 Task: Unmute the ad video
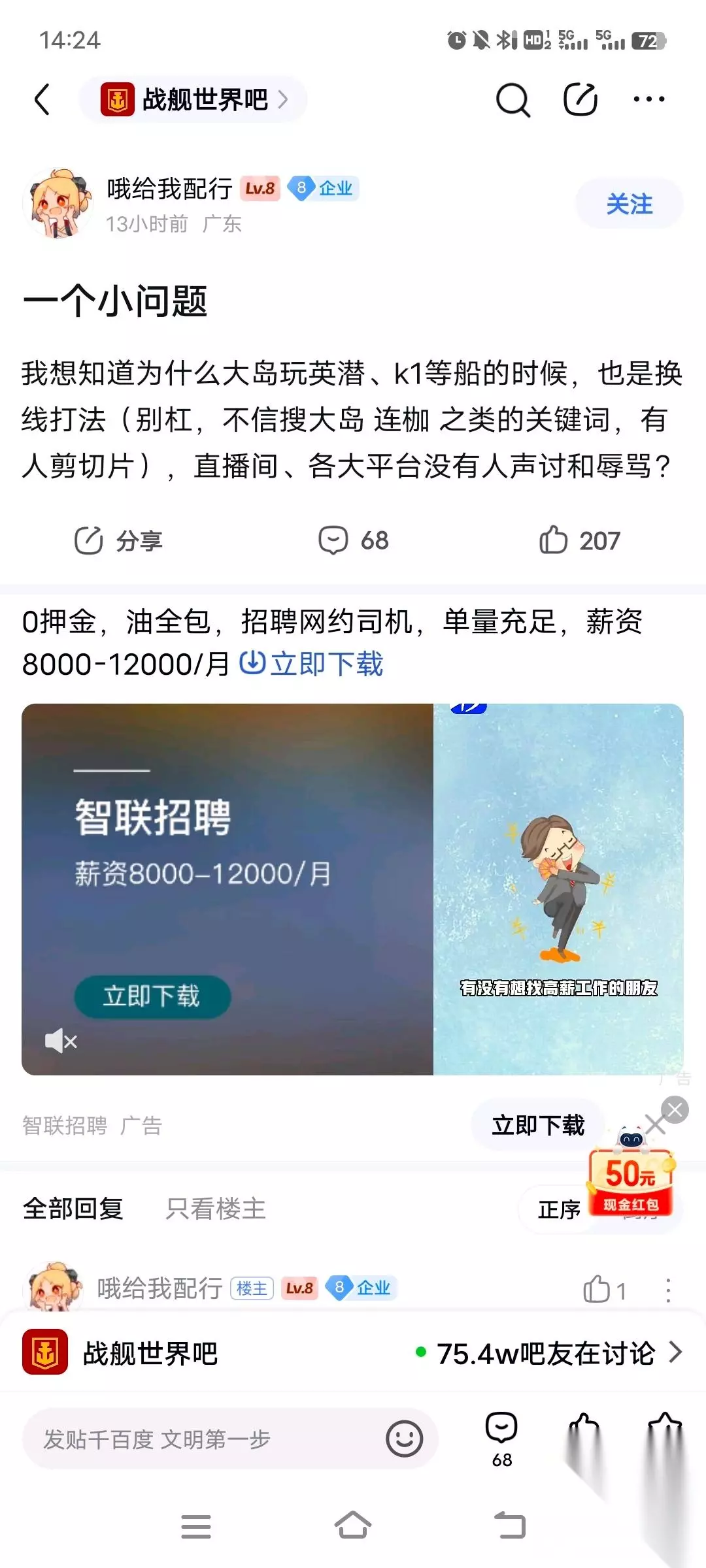pos(60,1041)
